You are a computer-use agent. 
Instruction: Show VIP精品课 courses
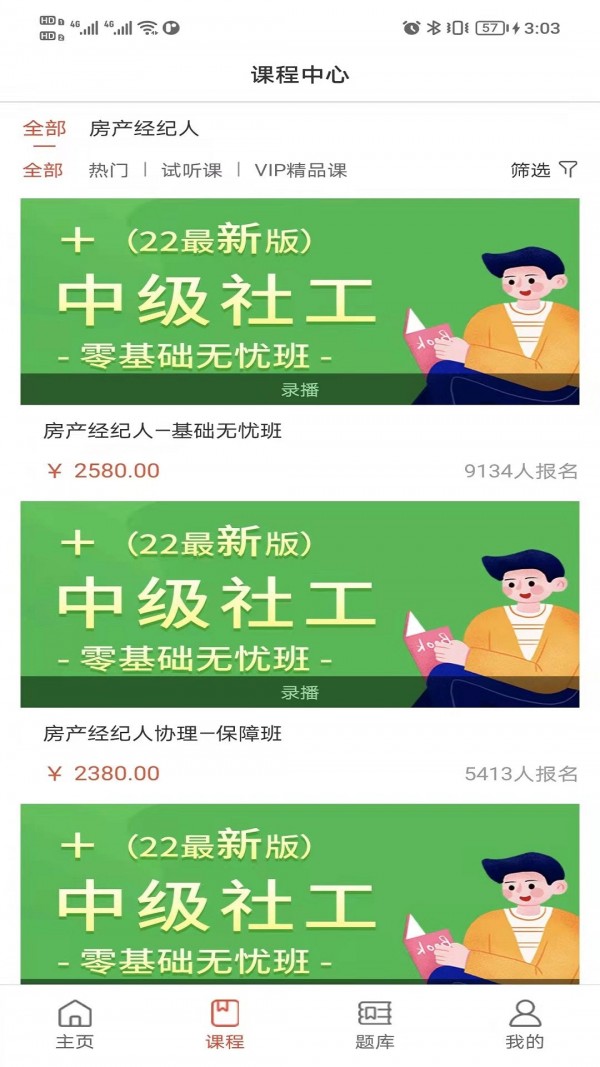tap(300, 170)
